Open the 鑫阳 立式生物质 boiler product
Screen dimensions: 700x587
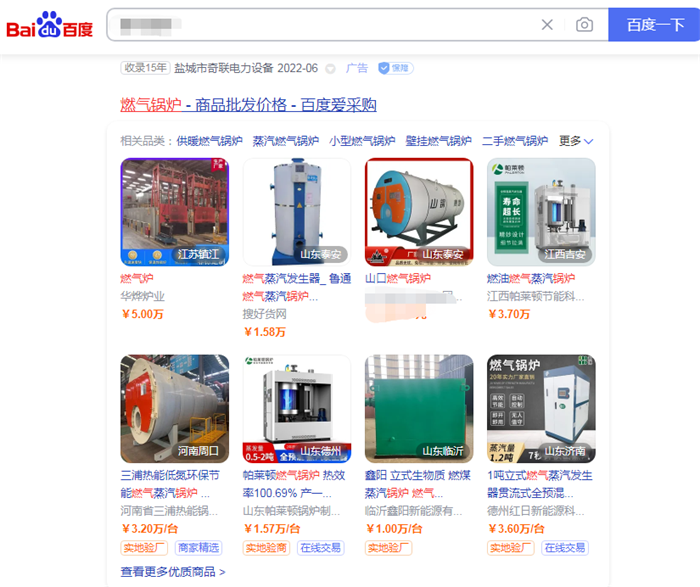click(x=419, y=408)
